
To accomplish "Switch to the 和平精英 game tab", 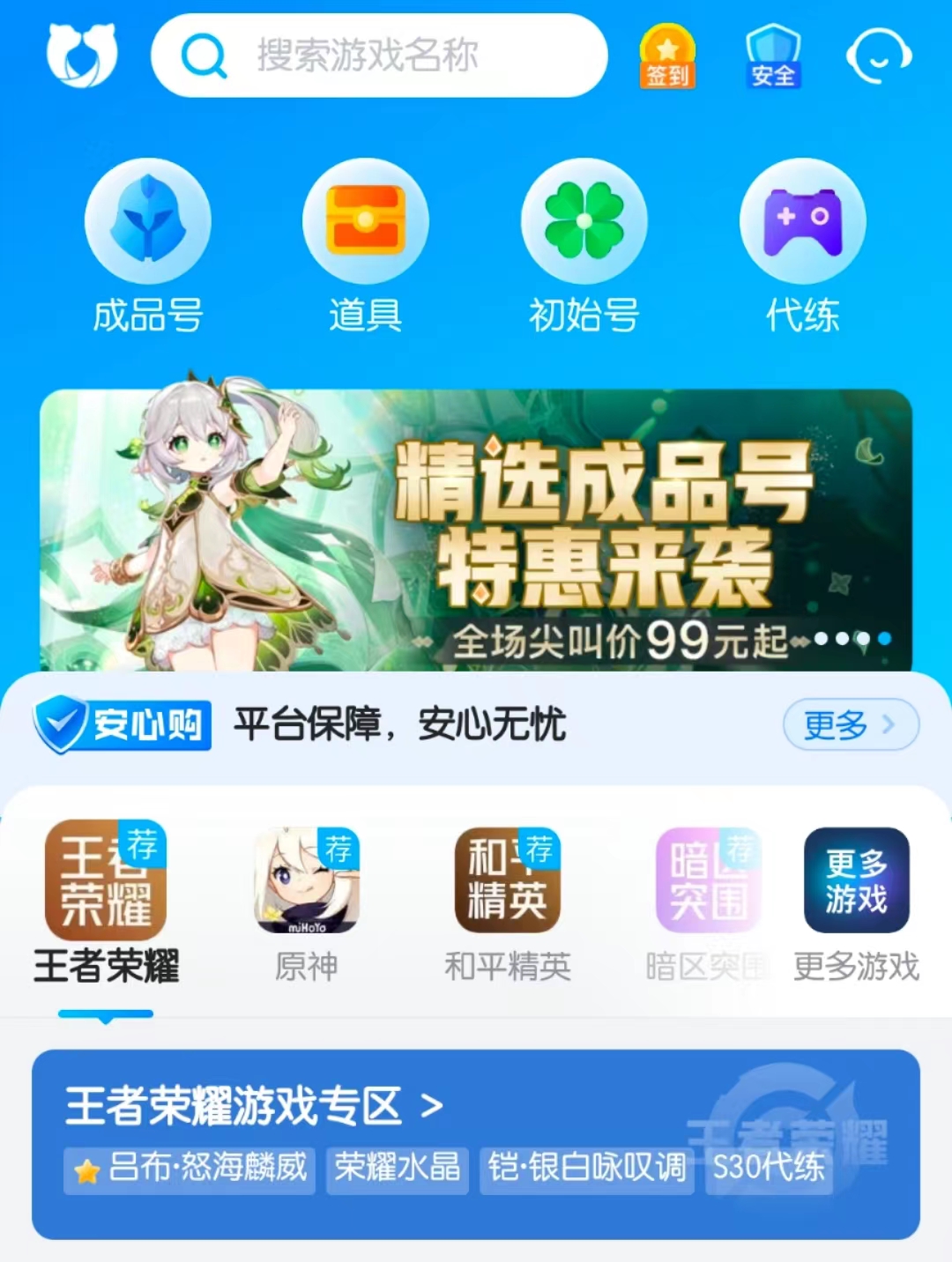I will click(507, 903).
